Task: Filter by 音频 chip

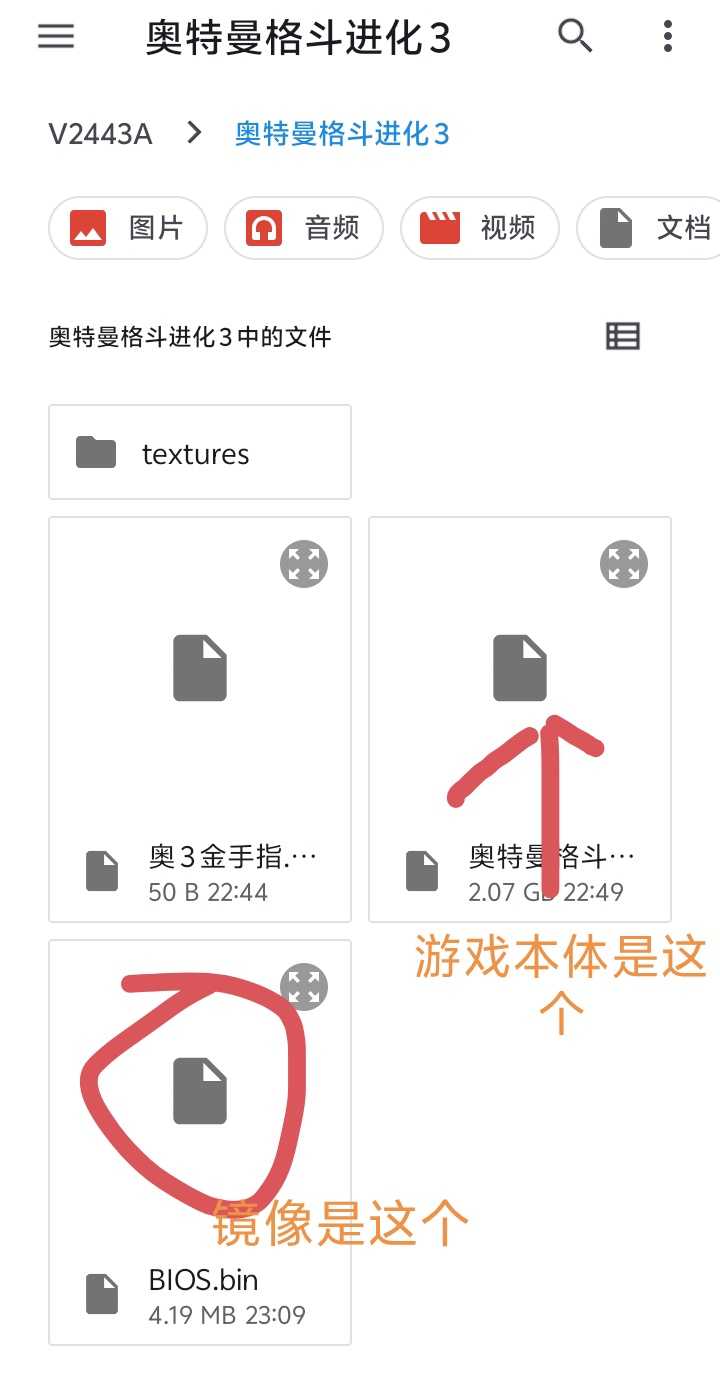Action: pyautogui.click(x=304, y=228)
